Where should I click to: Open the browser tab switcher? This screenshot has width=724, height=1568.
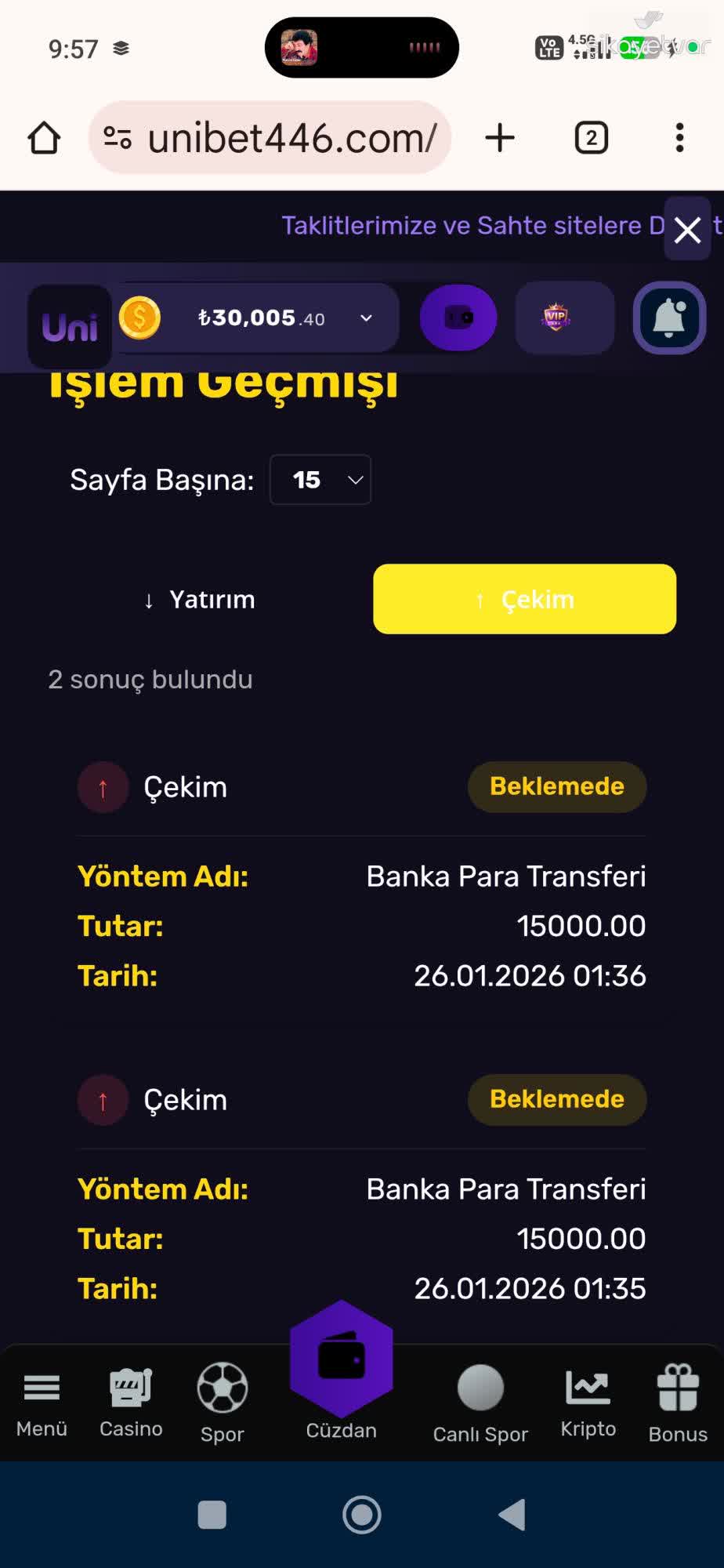point(592,137)
